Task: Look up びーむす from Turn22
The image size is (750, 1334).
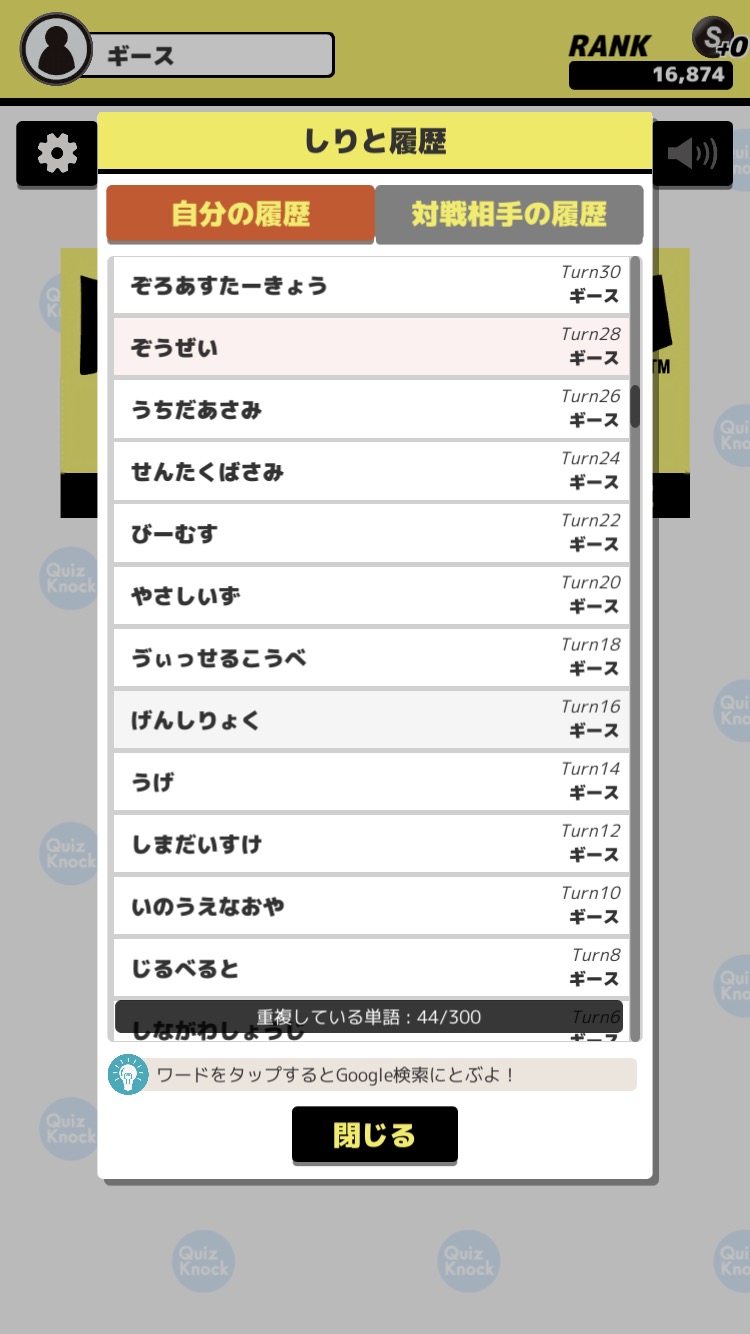Action: coord(371,533)
